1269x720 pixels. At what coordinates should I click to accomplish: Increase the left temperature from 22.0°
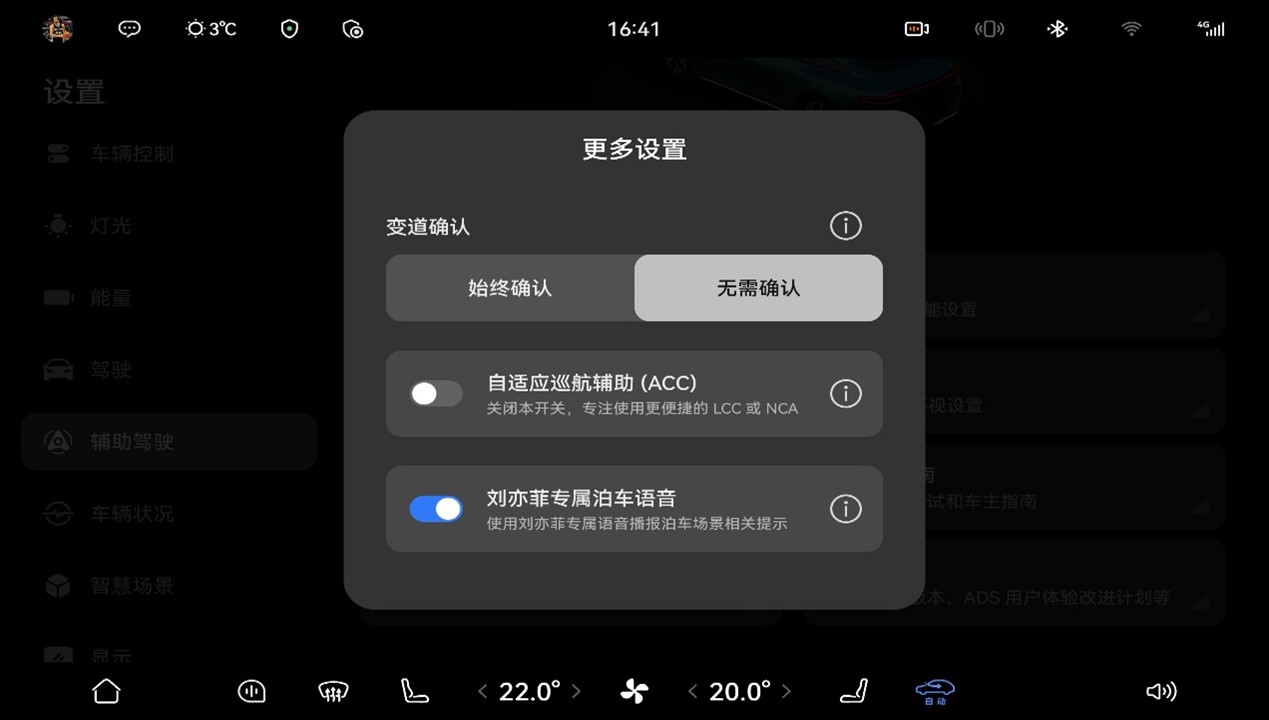(x=576, y=691)
